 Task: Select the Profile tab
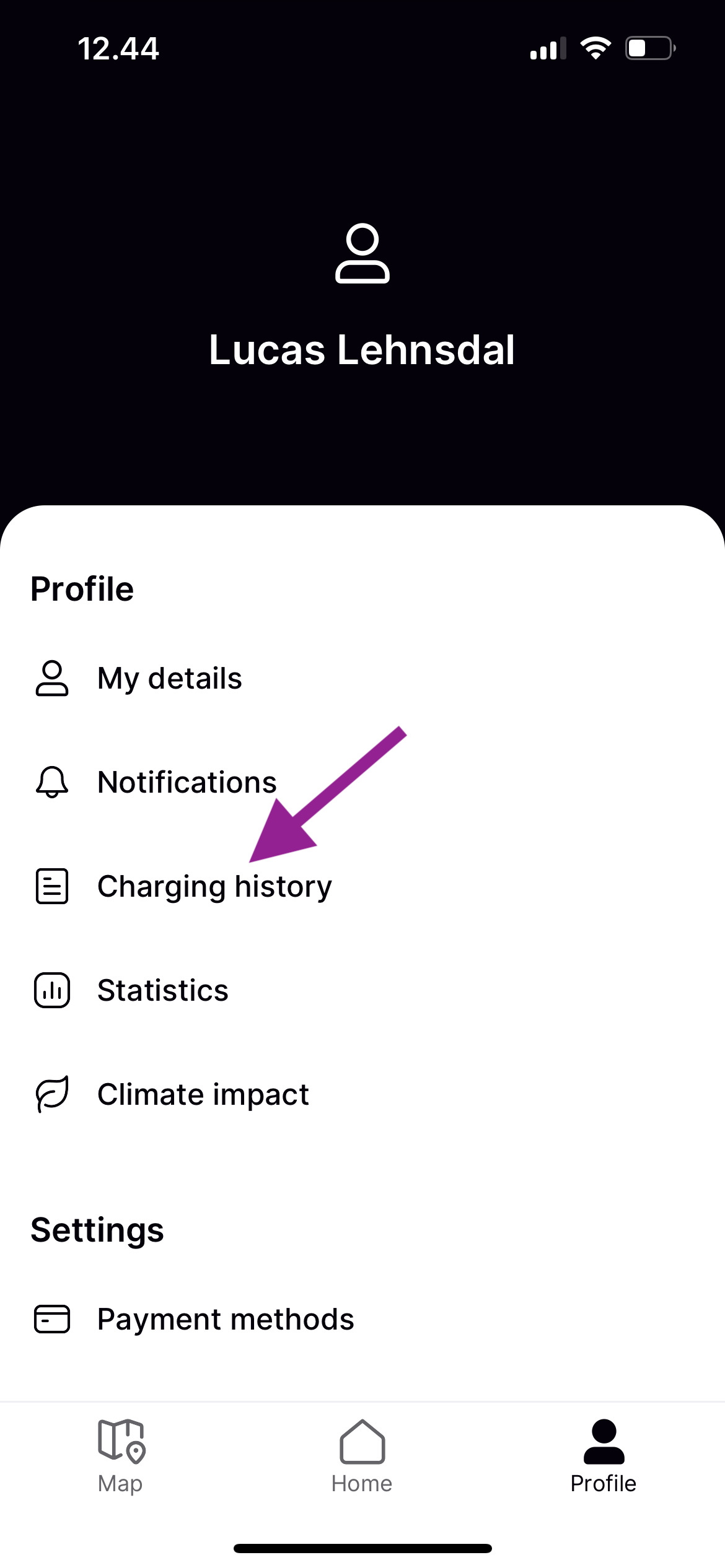point(603,1457)
